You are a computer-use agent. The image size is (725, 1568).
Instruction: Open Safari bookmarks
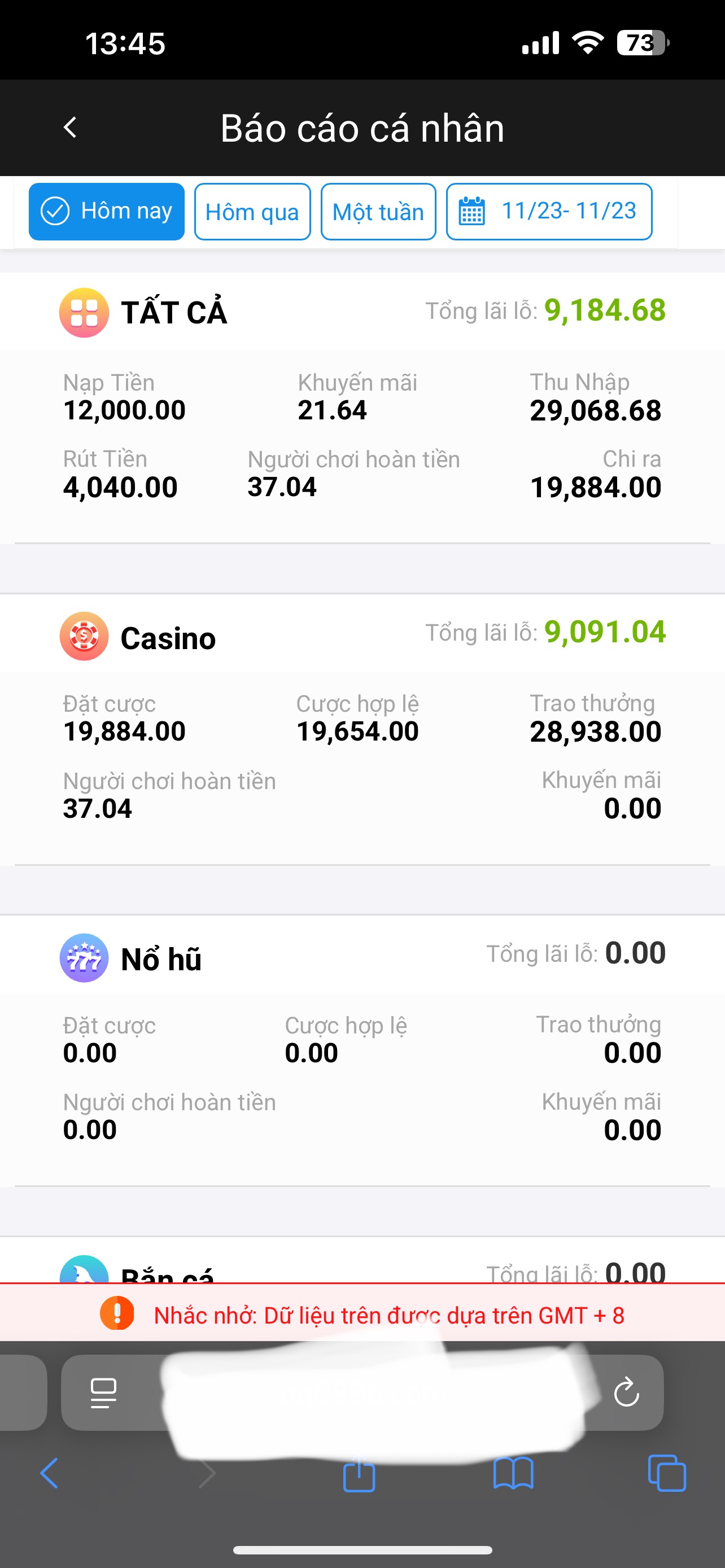click(x=513, y=1473)
